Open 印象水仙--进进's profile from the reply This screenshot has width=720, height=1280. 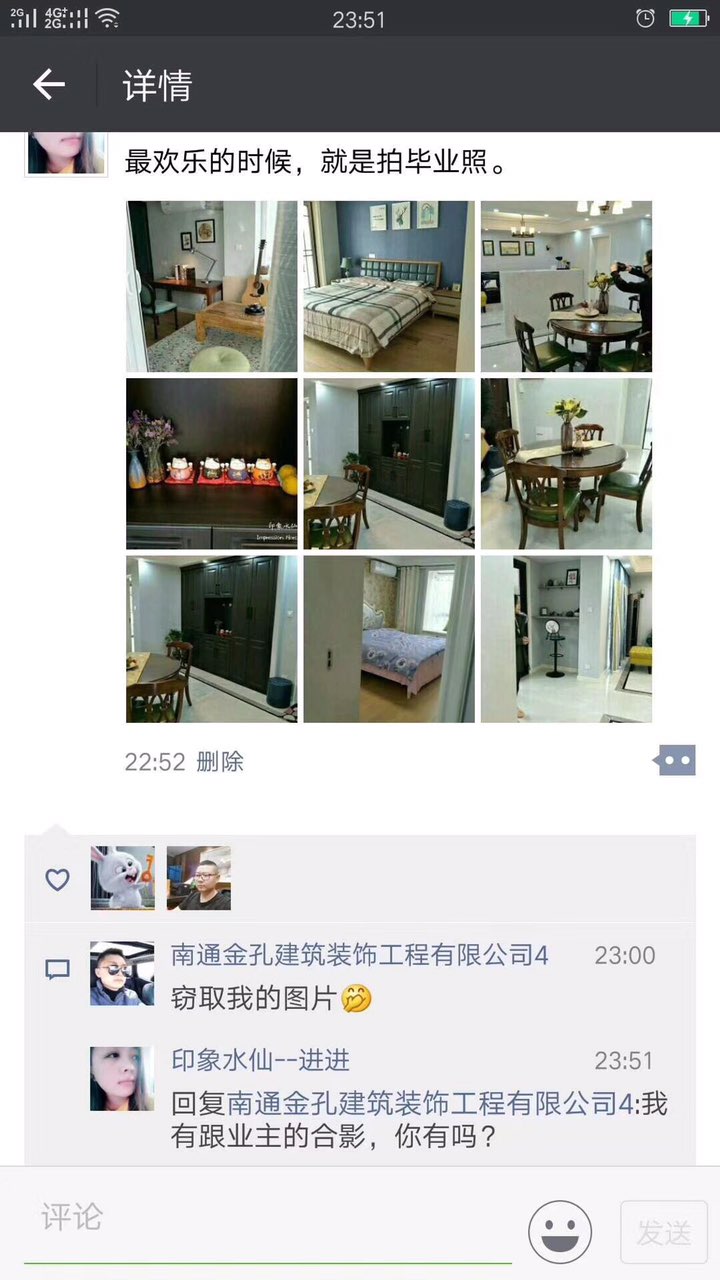click(260, 1060)
